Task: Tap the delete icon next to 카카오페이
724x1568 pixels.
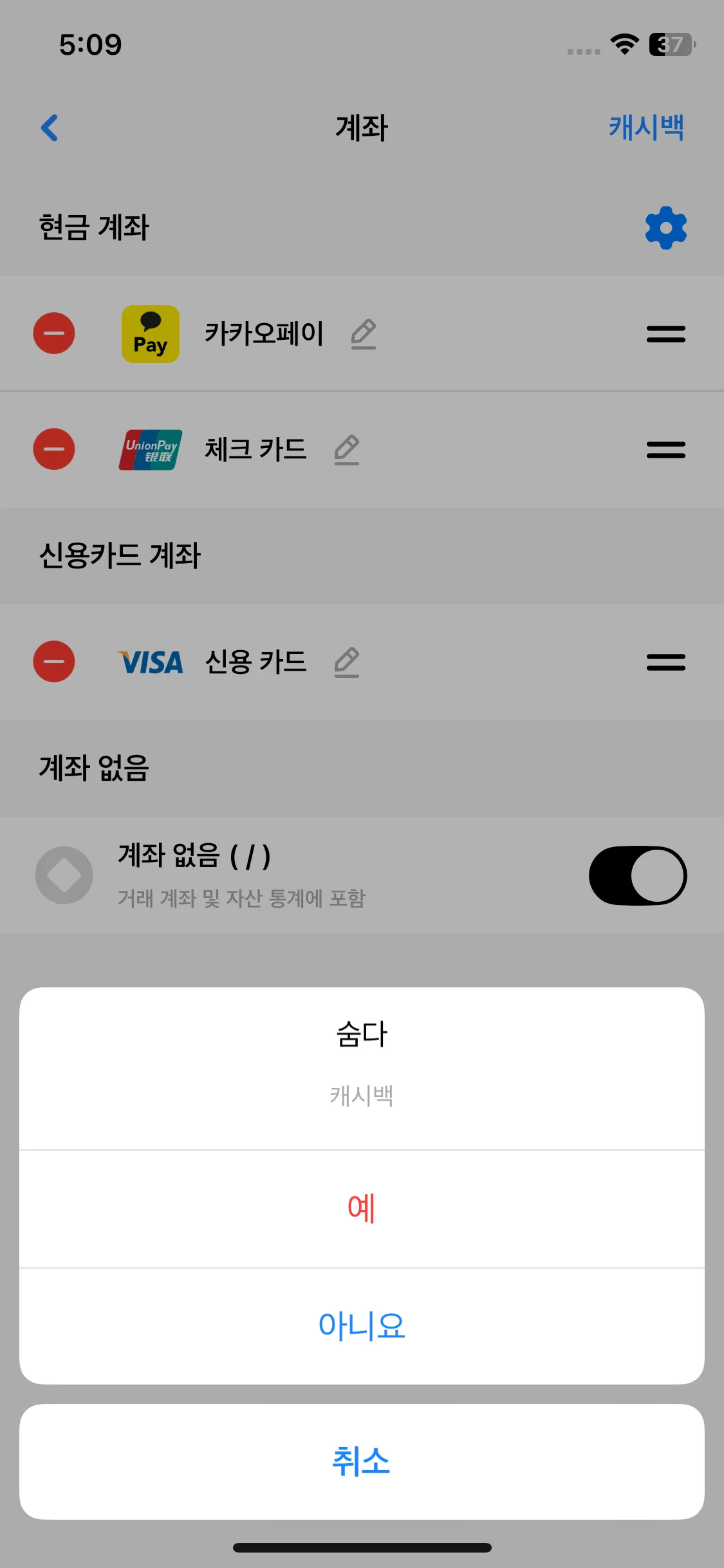Action: (x=54, y=333)
